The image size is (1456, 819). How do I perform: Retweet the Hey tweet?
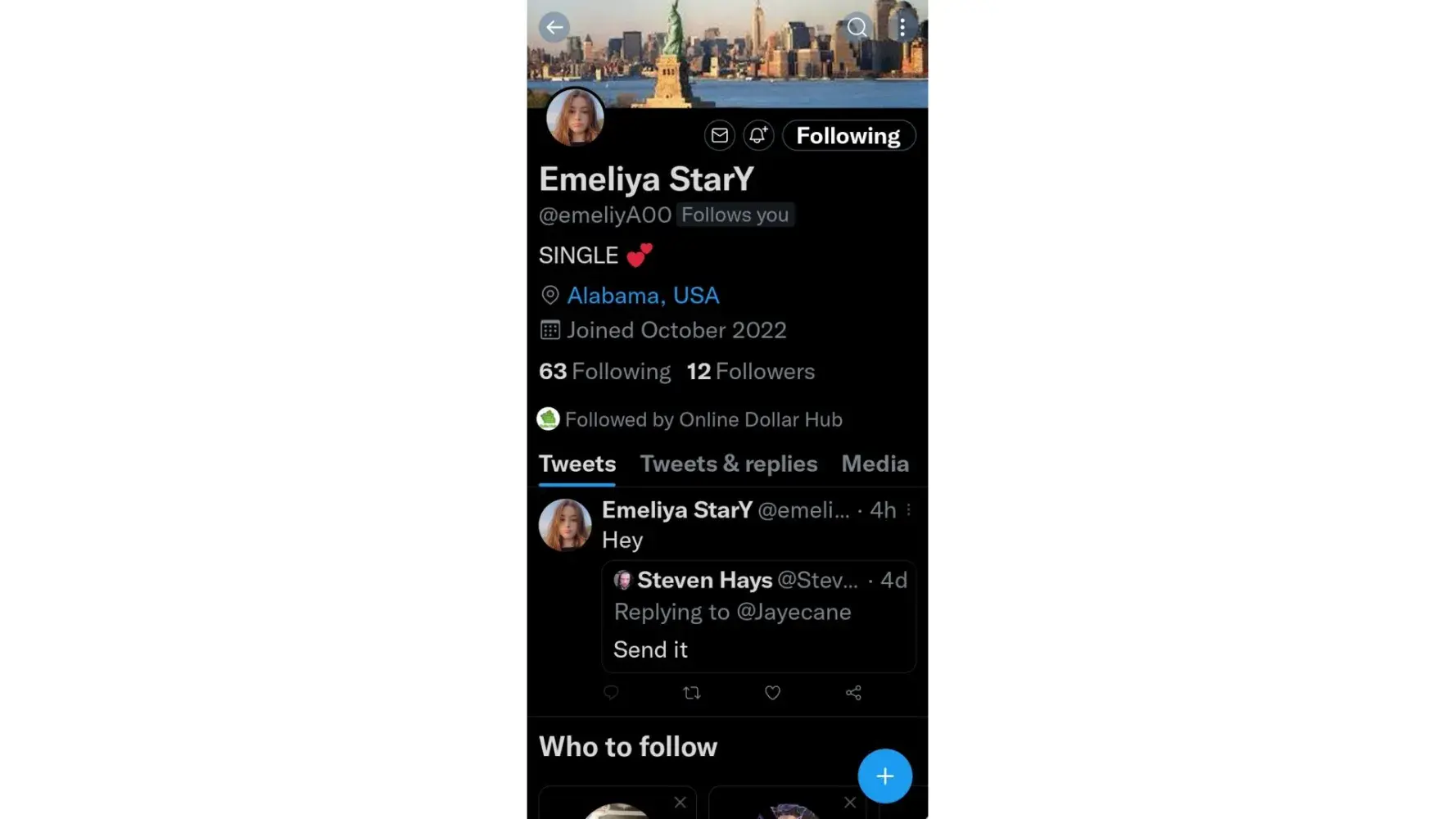point(691,693)
